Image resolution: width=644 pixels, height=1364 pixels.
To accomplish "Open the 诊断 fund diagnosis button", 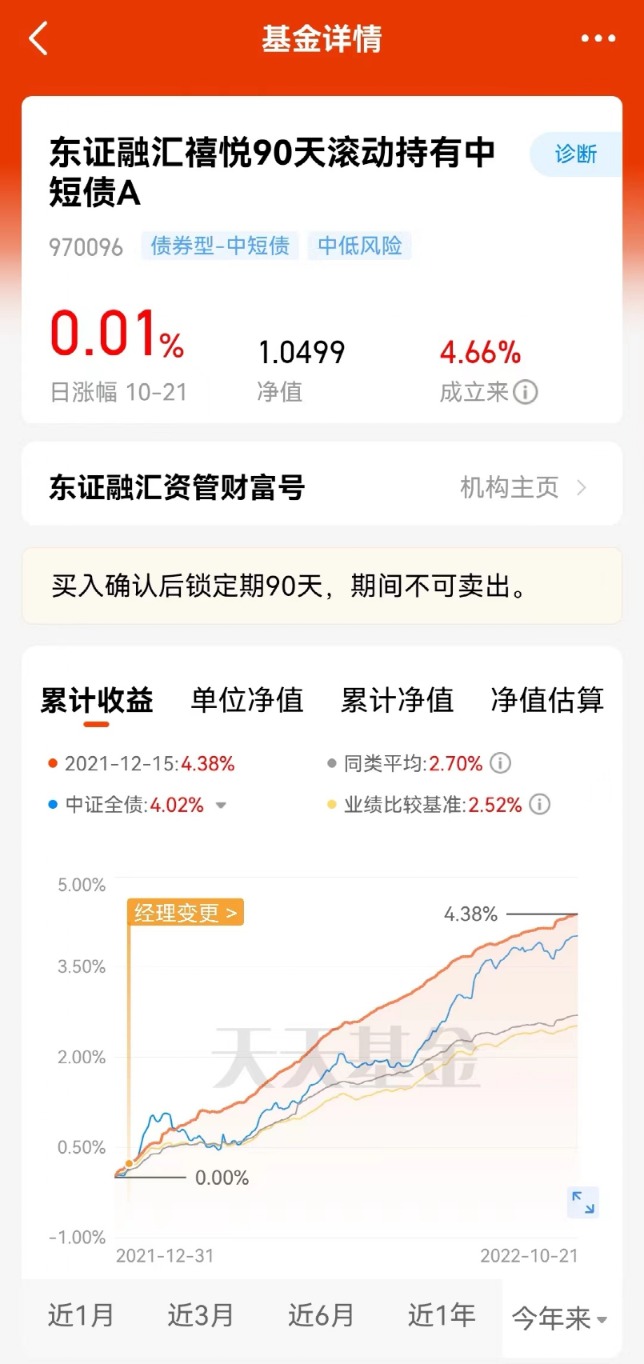I will pyautogui.click(x=576, y=154).
